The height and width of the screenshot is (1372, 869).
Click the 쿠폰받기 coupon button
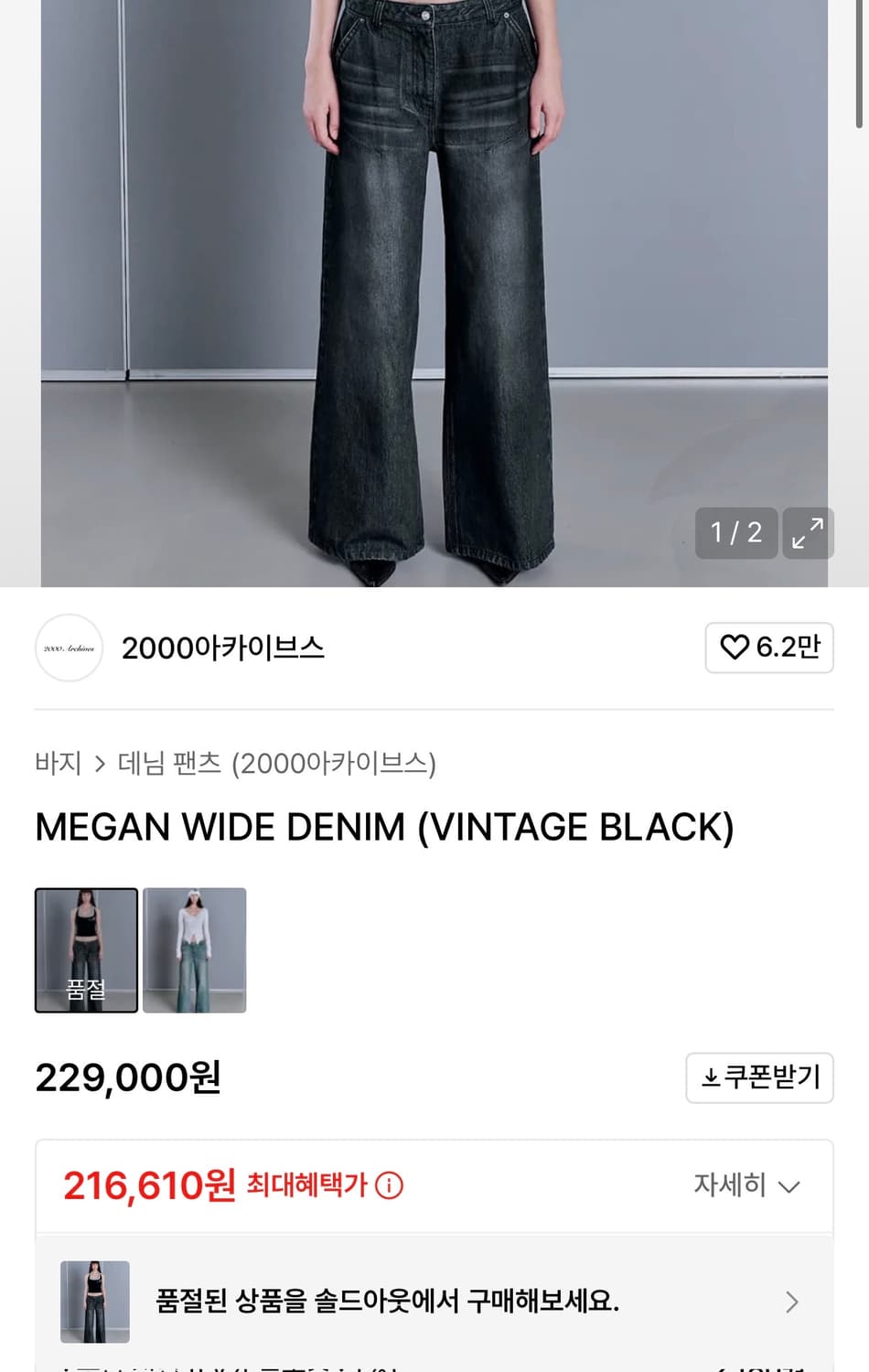point(759,1077)
